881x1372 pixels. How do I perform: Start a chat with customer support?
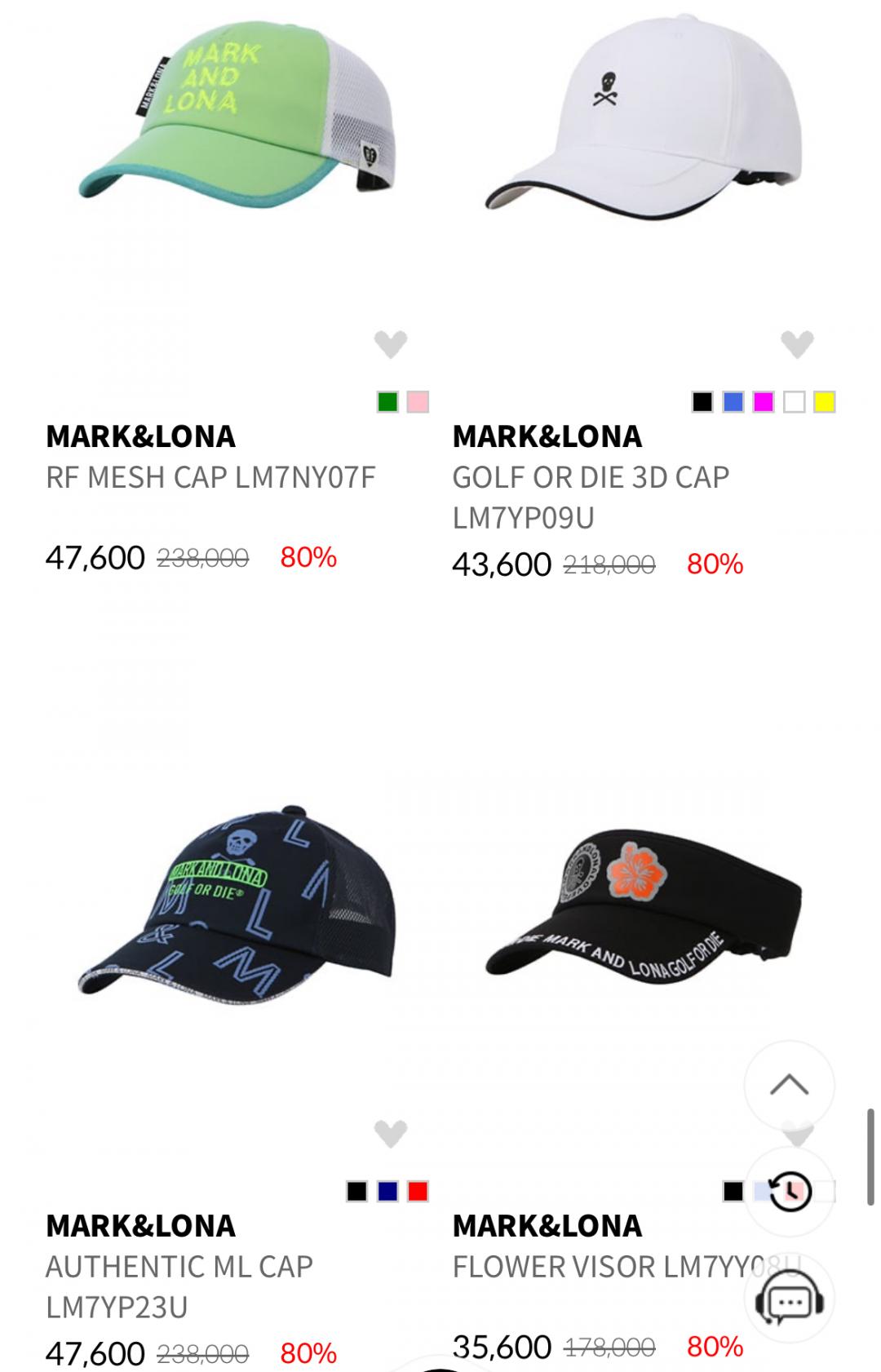(x=789, y=1299)
